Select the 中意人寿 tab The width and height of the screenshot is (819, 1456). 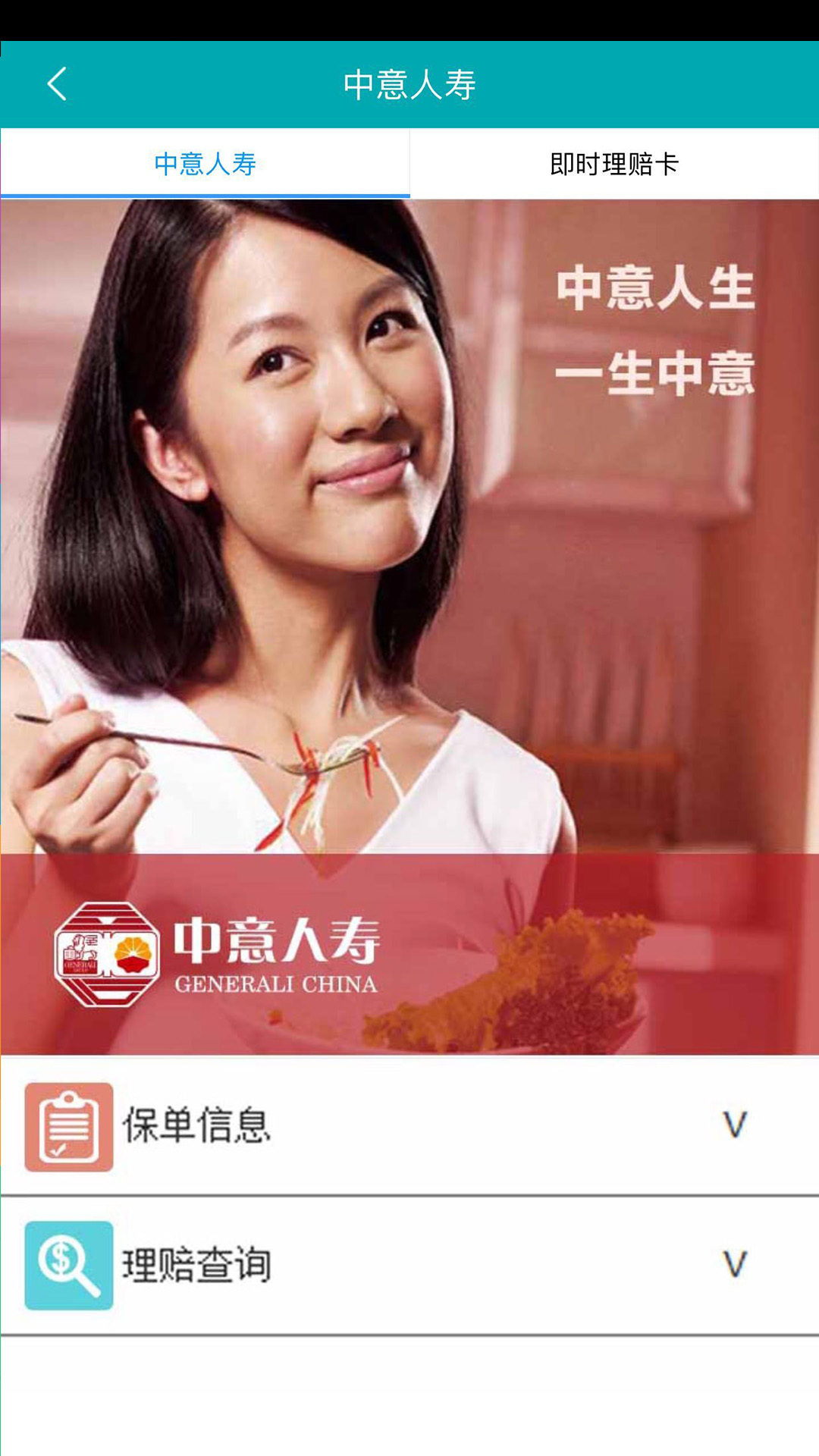click(205, 164)
